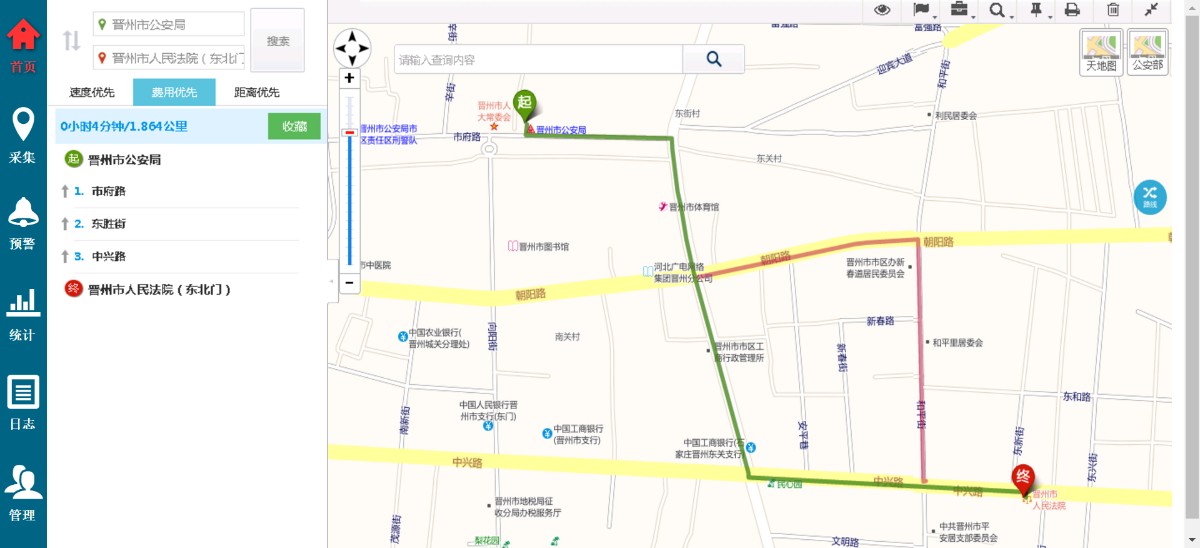Zoom in with the plus button
Viewport: 1200px width, 548px height.
349,78
